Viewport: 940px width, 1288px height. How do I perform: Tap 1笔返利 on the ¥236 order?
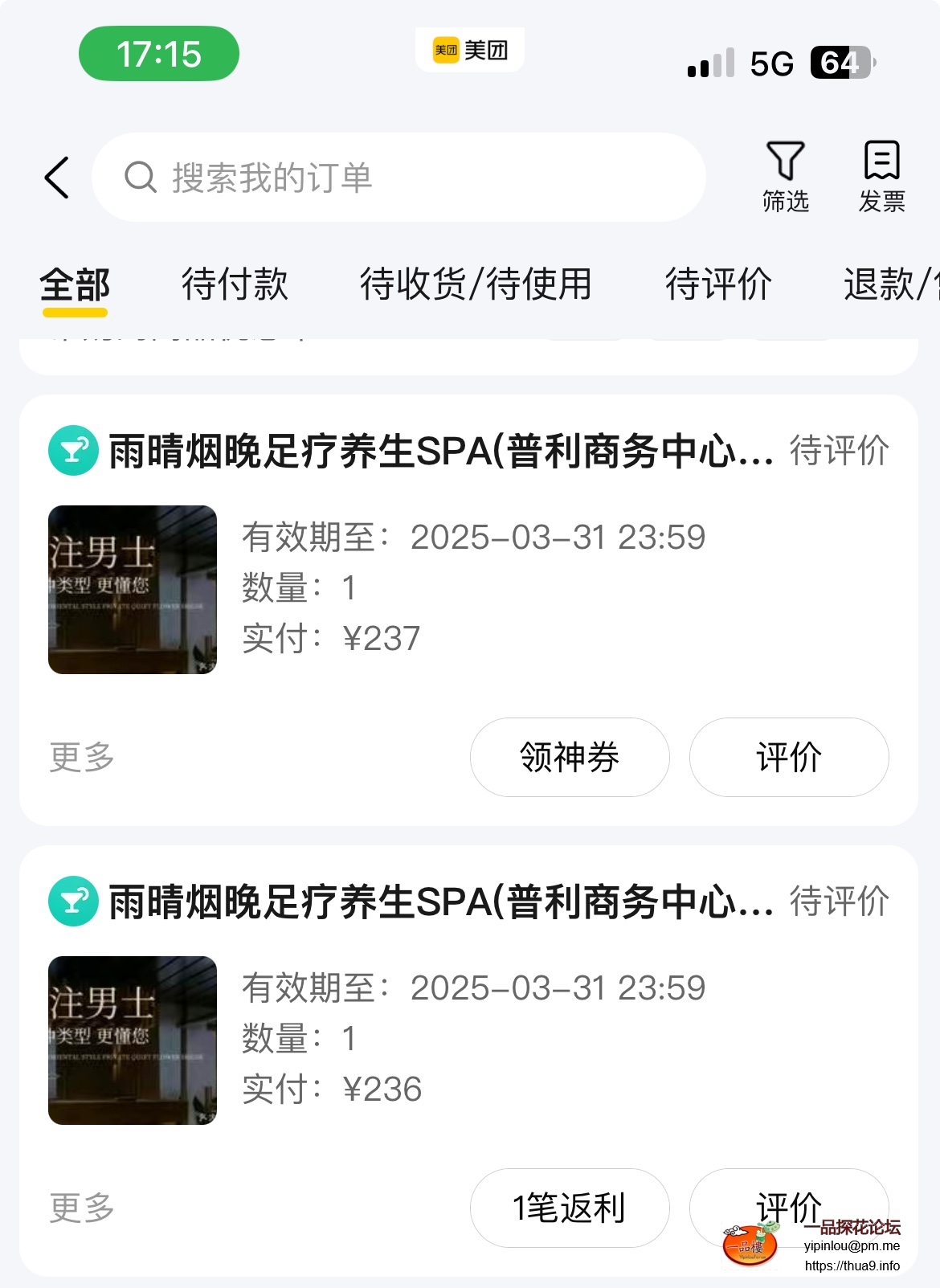coord(570,1208)
